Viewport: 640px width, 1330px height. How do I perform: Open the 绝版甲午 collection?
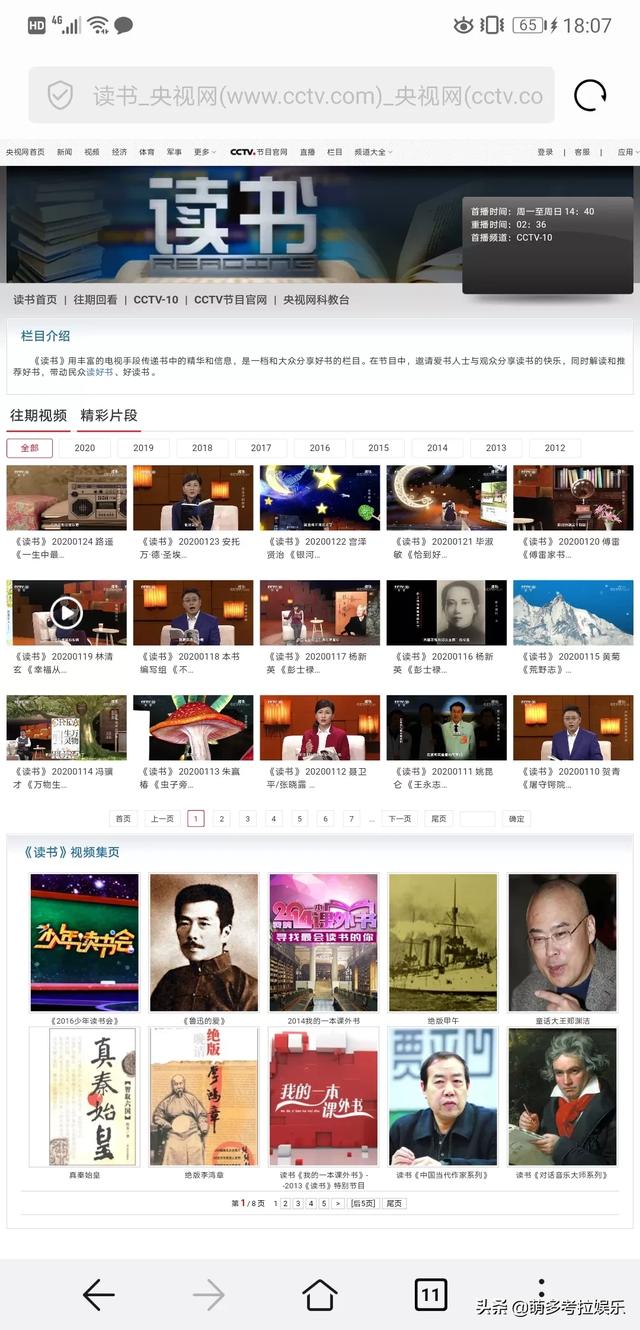pyautogui.click(x=443, y=942)
